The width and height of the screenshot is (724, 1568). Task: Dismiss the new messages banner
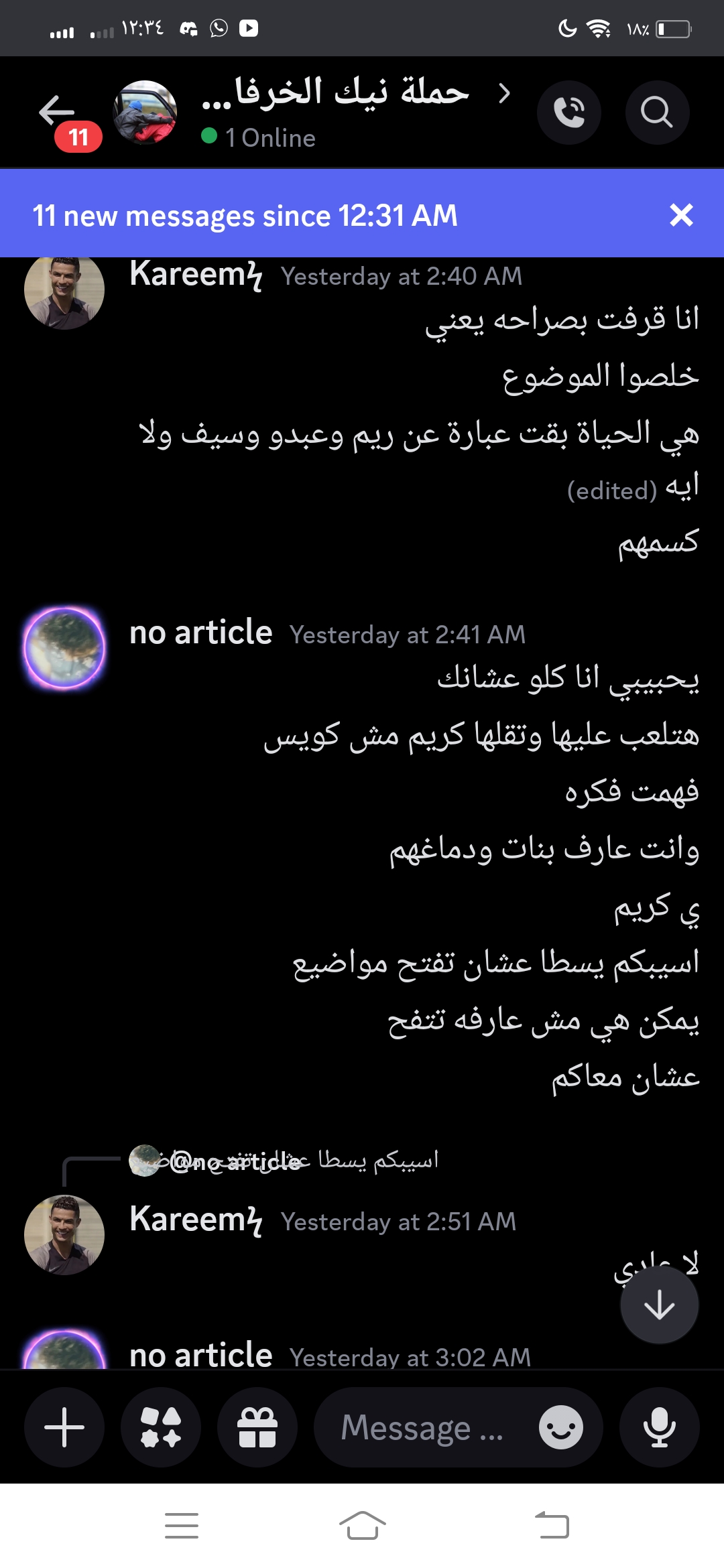coord(681,215)
